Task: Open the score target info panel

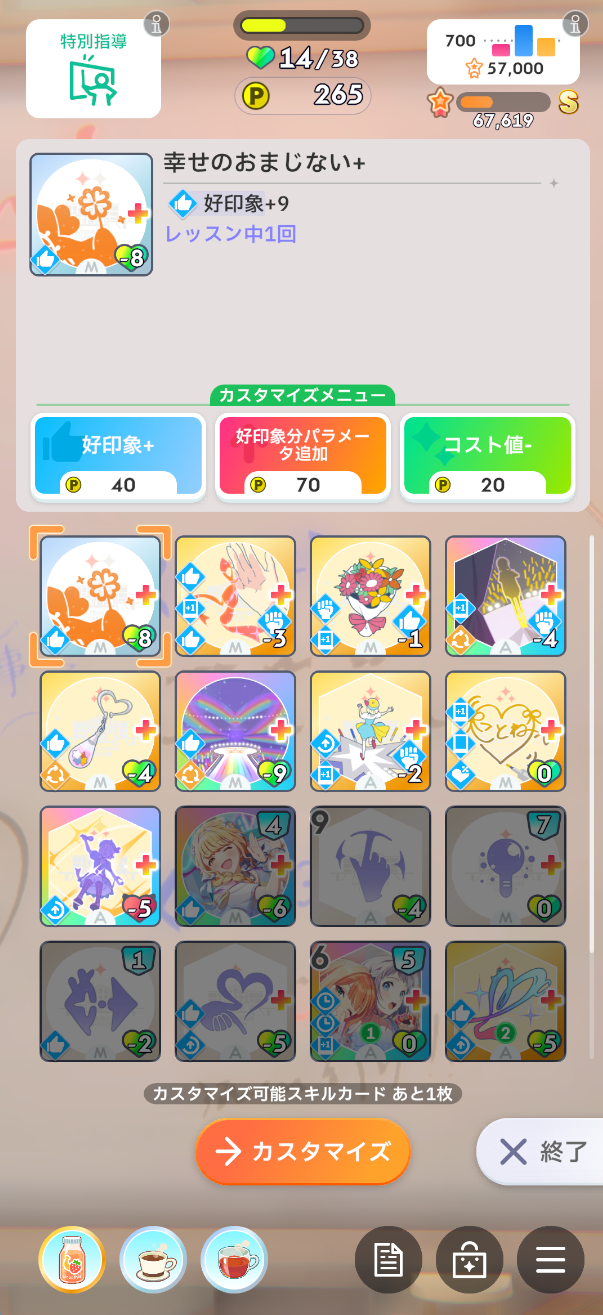Action: [x=504, y=50]
